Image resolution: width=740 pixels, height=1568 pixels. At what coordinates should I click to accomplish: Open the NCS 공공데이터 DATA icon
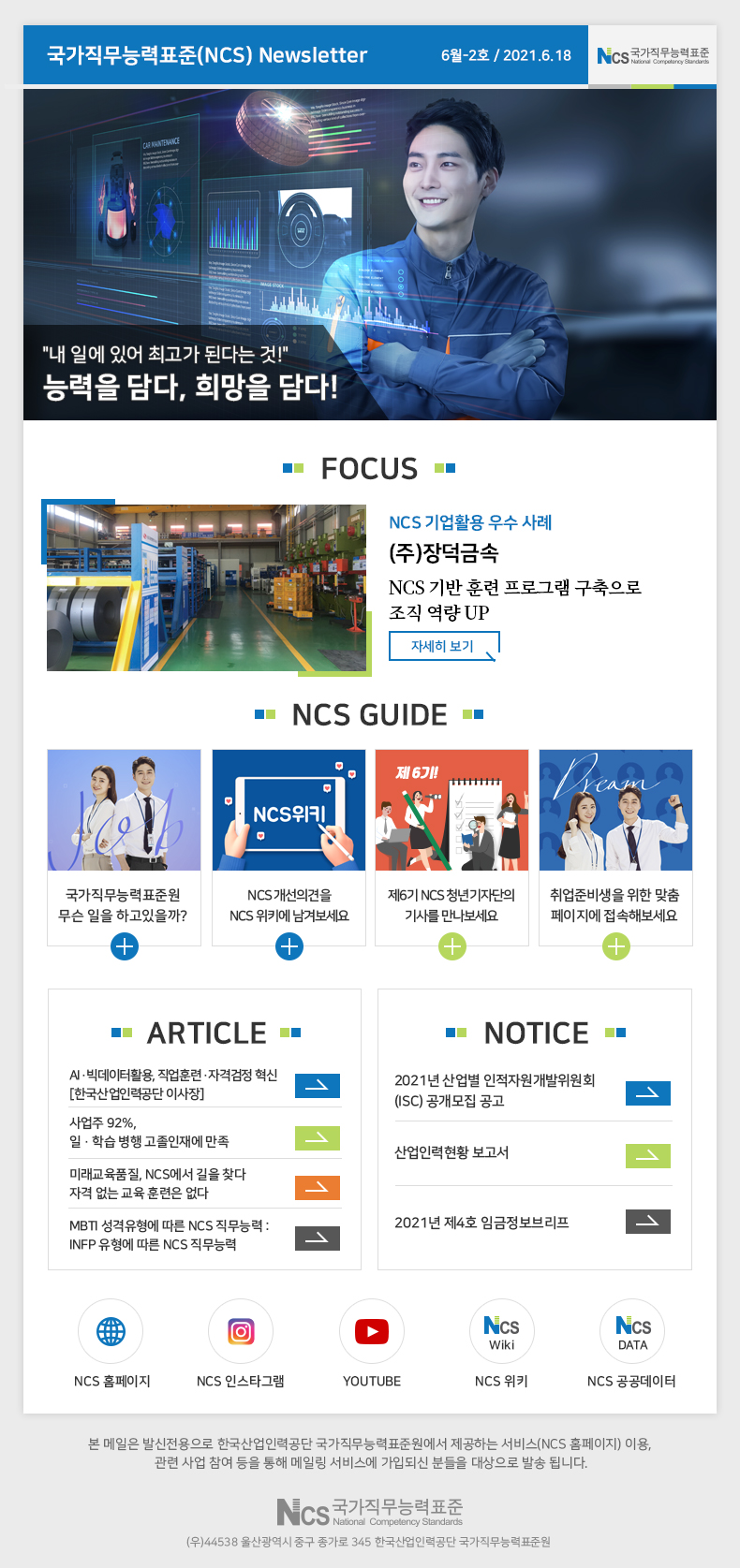631,1331
